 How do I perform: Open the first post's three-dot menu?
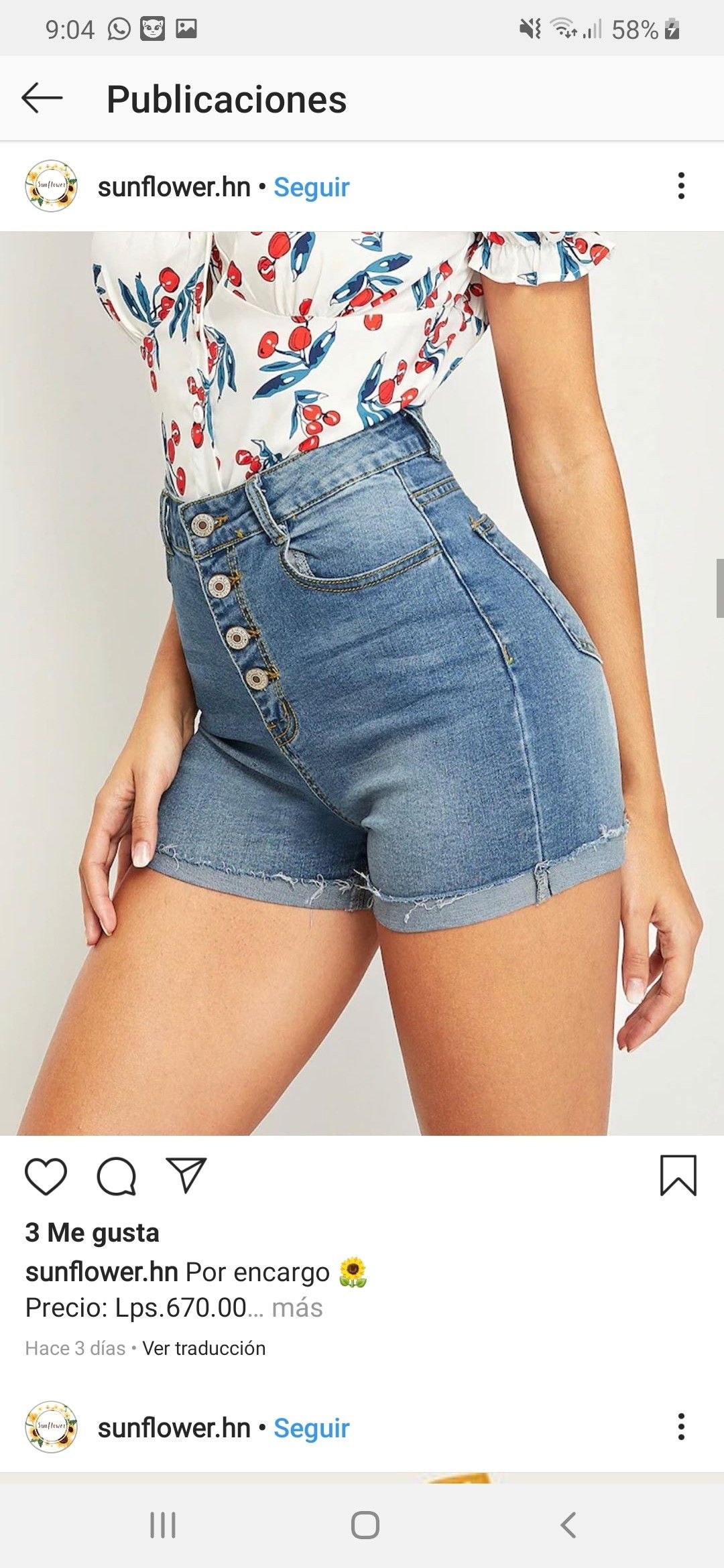tap(681, 186)
